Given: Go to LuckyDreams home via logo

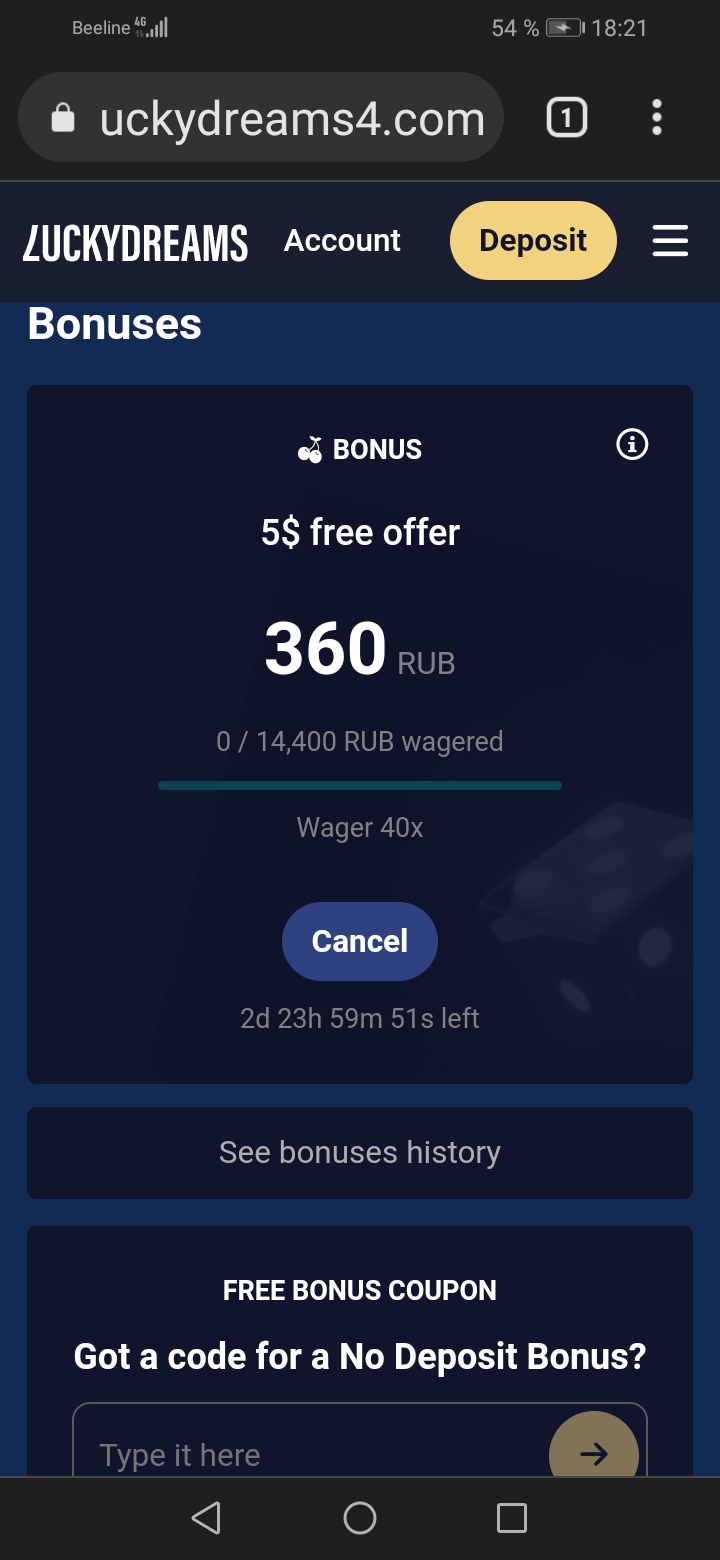Looking at the screenshot, I should (135, 243).
